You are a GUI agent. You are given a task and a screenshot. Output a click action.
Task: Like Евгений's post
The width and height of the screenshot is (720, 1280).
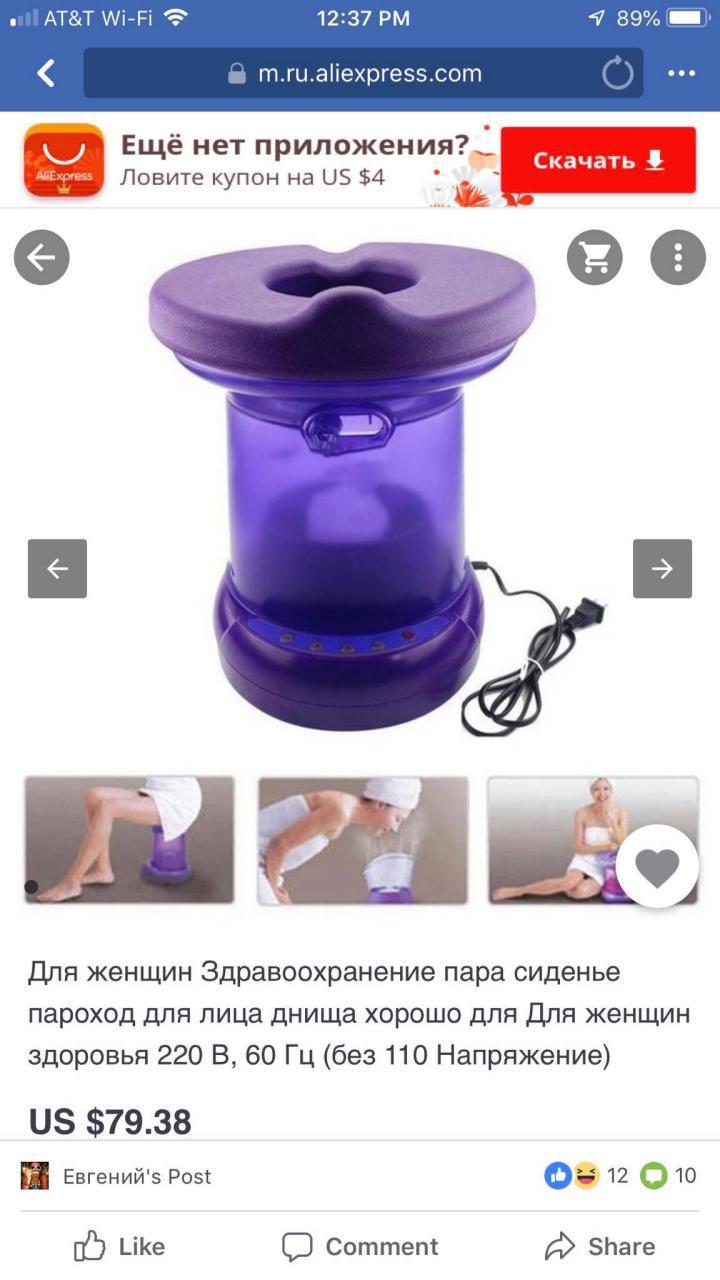120,1246
